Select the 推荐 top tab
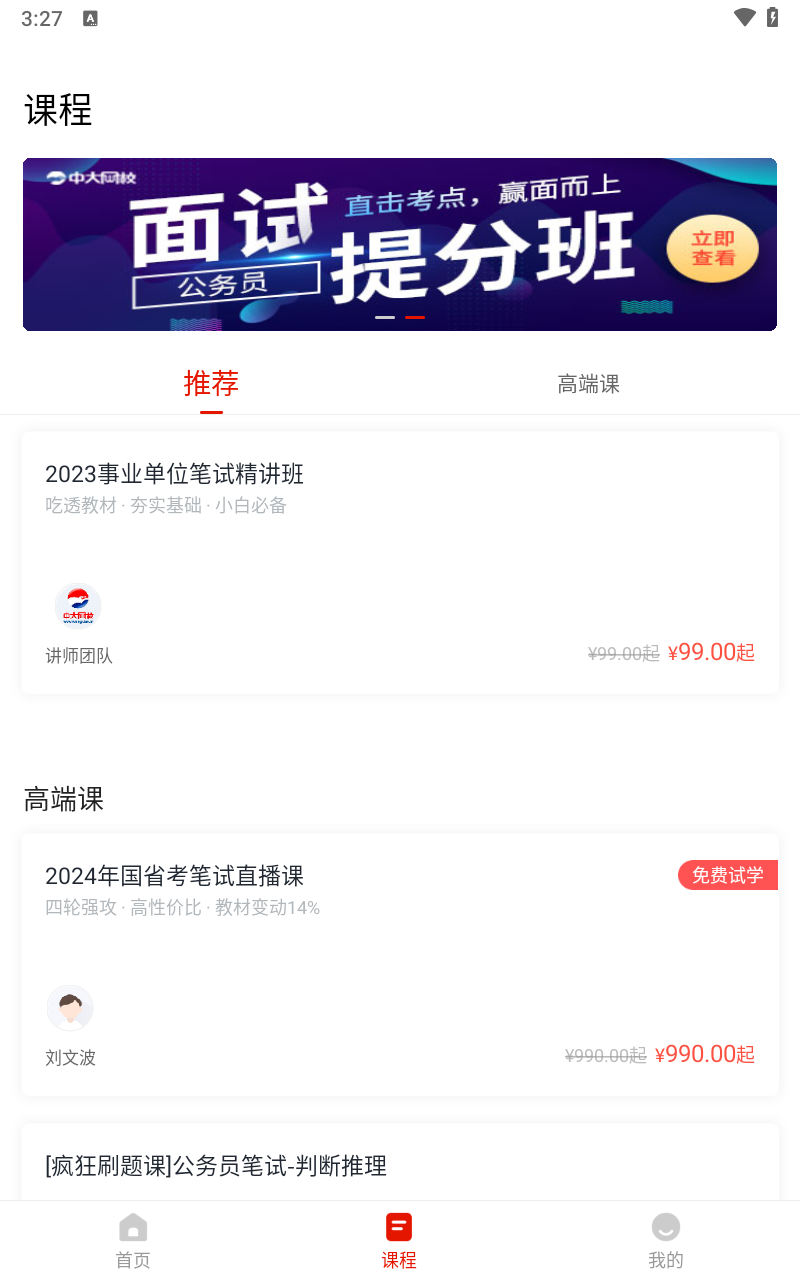The image size is (800, 1280). 211,383
